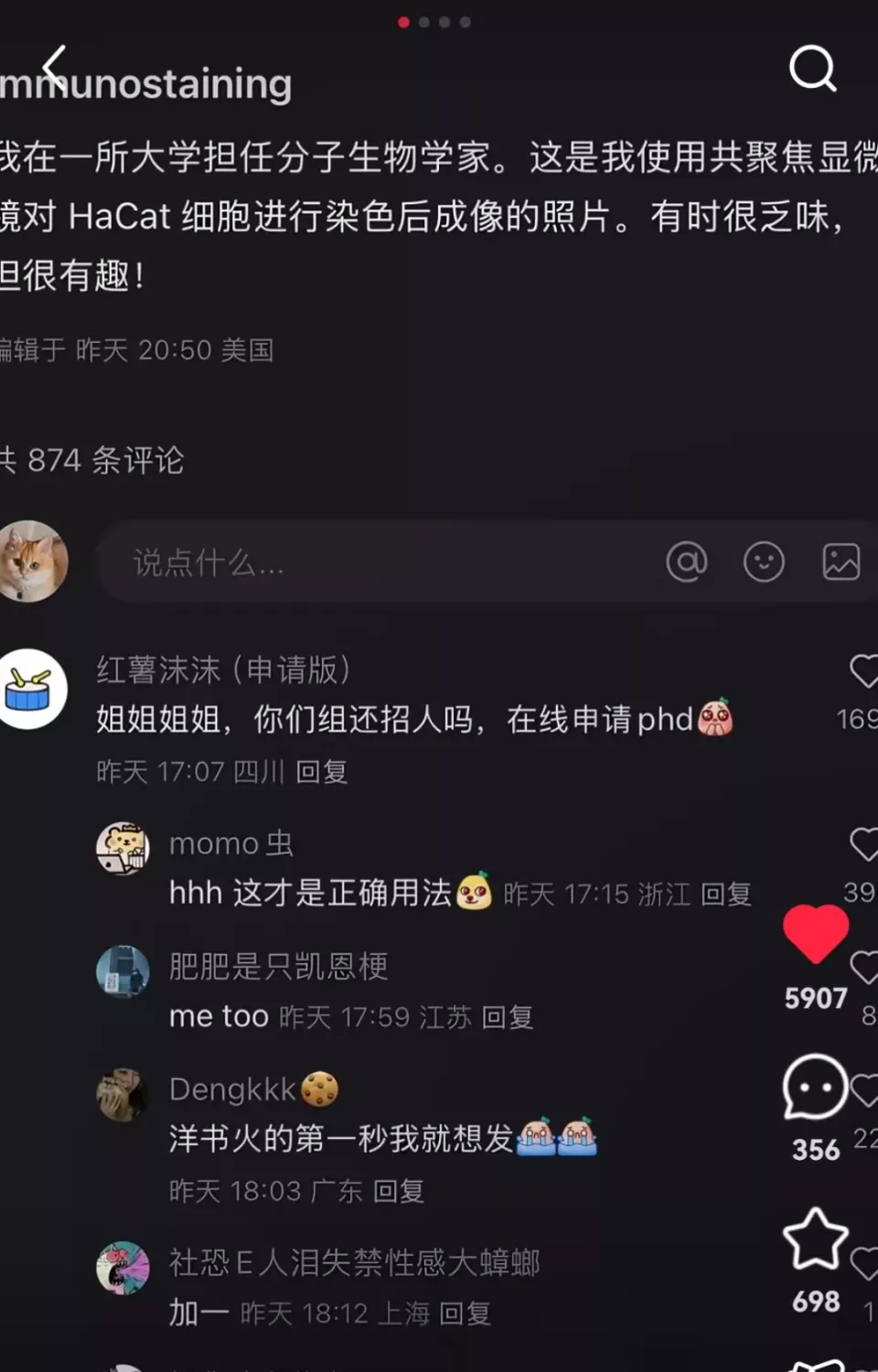Viewport: 878px width, 1372px height.
Task: Reply to Dengkkk's comment
Action: point(399,1191)
